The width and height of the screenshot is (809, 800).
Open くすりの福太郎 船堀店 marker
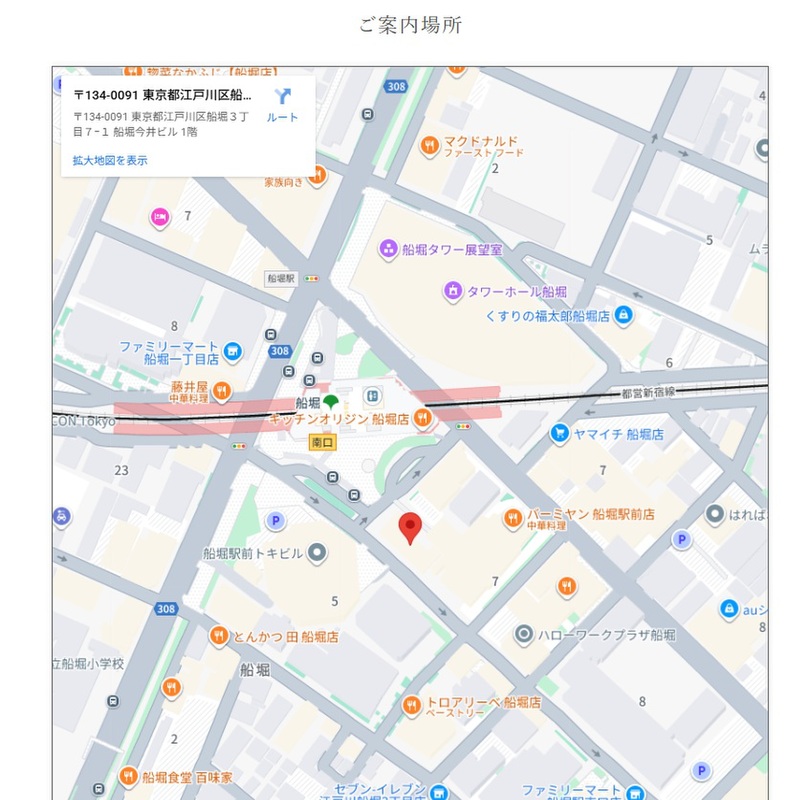pyautogui.click(x=624, y=315)
